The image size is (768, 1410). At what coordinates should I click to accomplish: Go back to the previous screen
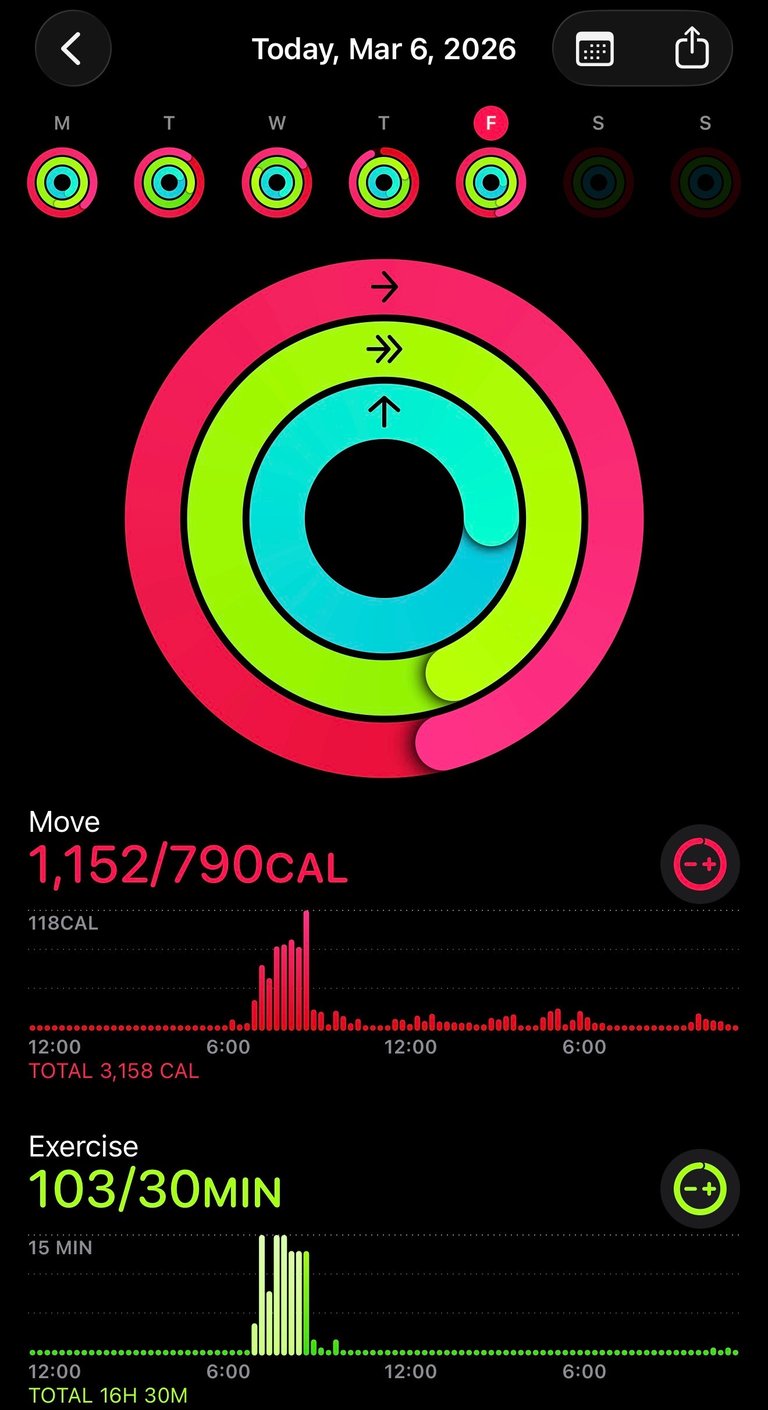[x=72, y=48]
